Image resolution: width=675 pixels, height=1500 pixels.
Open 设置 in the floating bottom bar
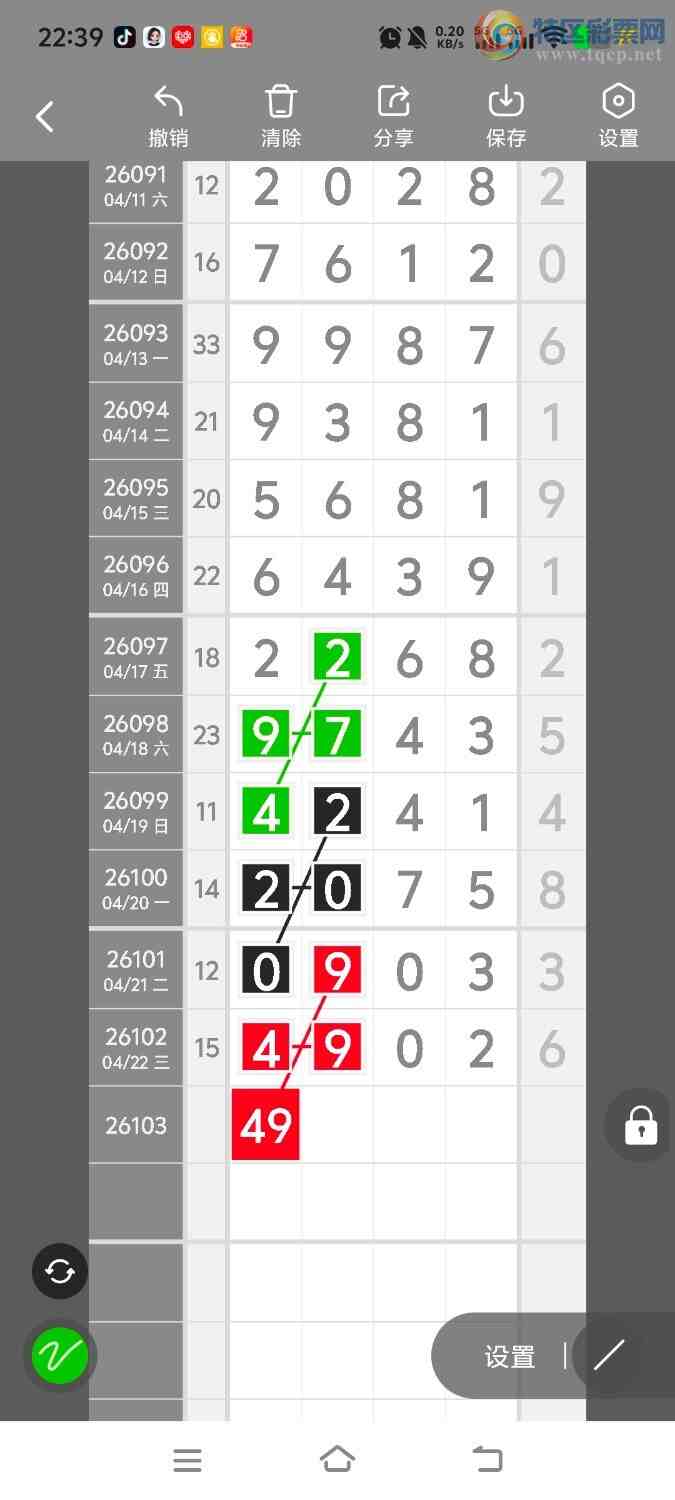point(510,1356)
